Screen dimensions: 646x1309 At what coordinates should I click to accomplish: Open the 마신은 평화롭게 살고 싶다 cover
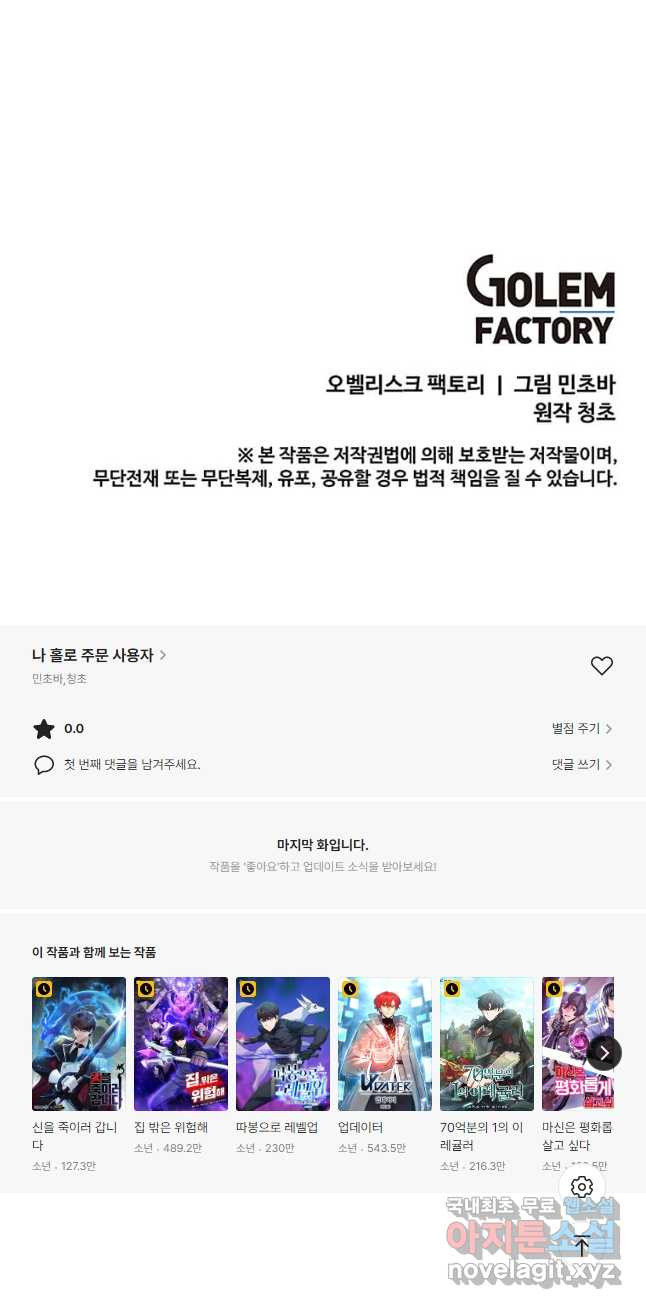578,1044
